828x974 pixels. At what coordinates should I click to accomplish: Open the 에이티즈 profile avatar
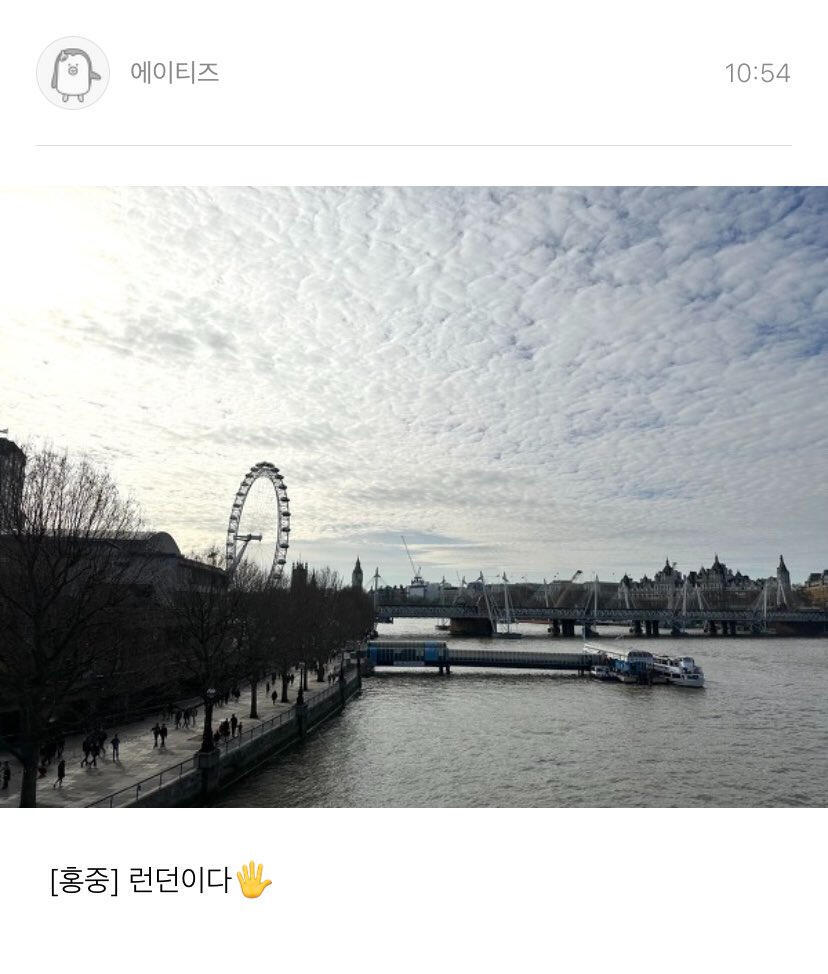coord(73,73)
